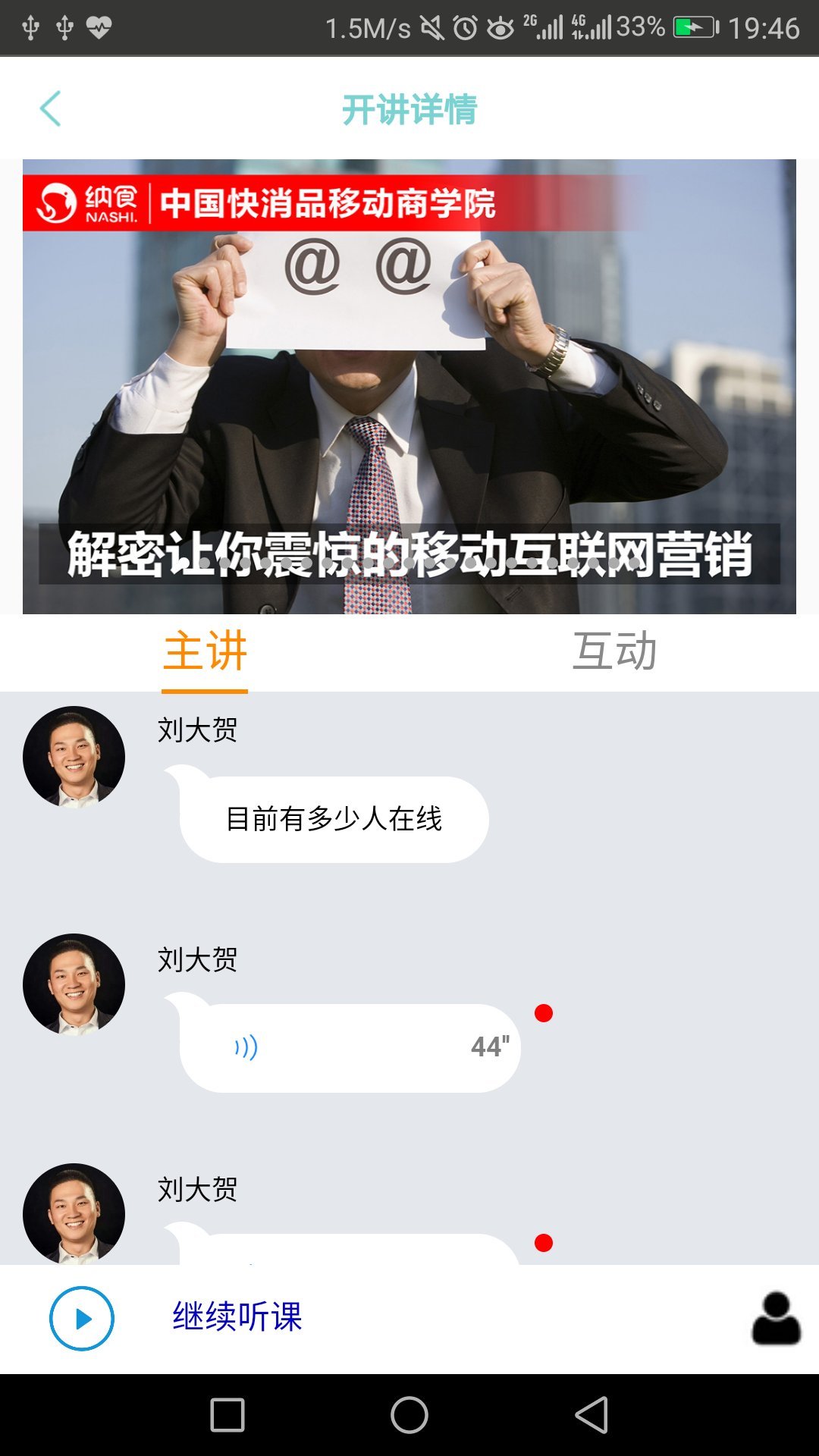Screen dimensions: 819x1456
Task: Select the 主讲 tab
Action: (205, 651)
